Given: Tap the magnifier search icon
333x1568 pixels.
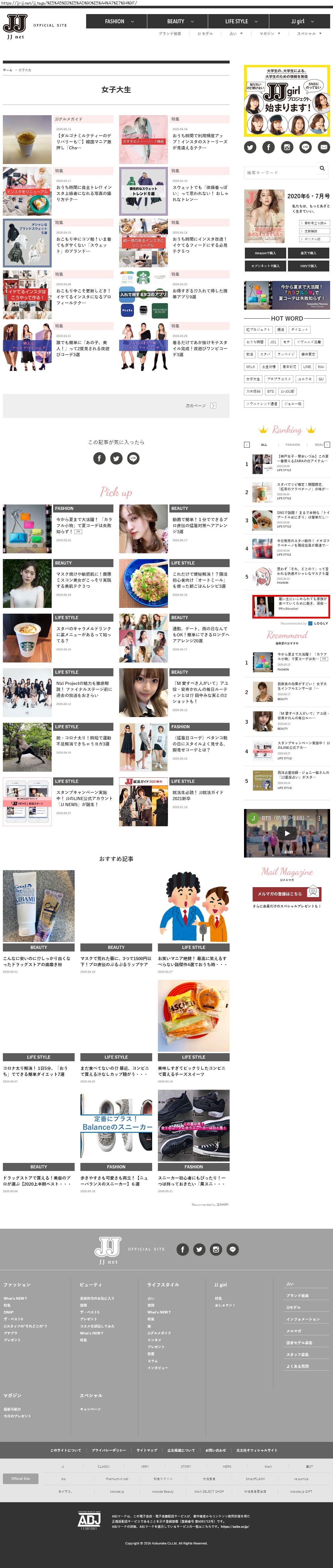Looking at the screenshot, I should coord(322,169).
